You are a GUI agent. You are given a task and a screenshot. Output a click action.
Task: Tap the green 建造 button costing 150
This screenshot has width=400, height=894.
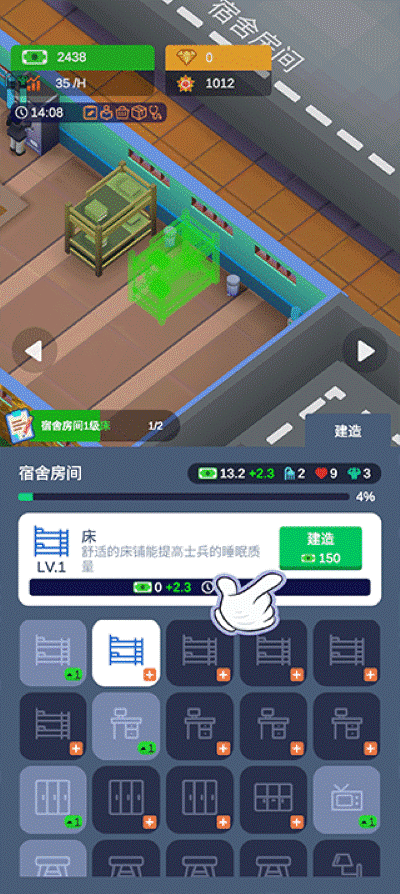320,548
